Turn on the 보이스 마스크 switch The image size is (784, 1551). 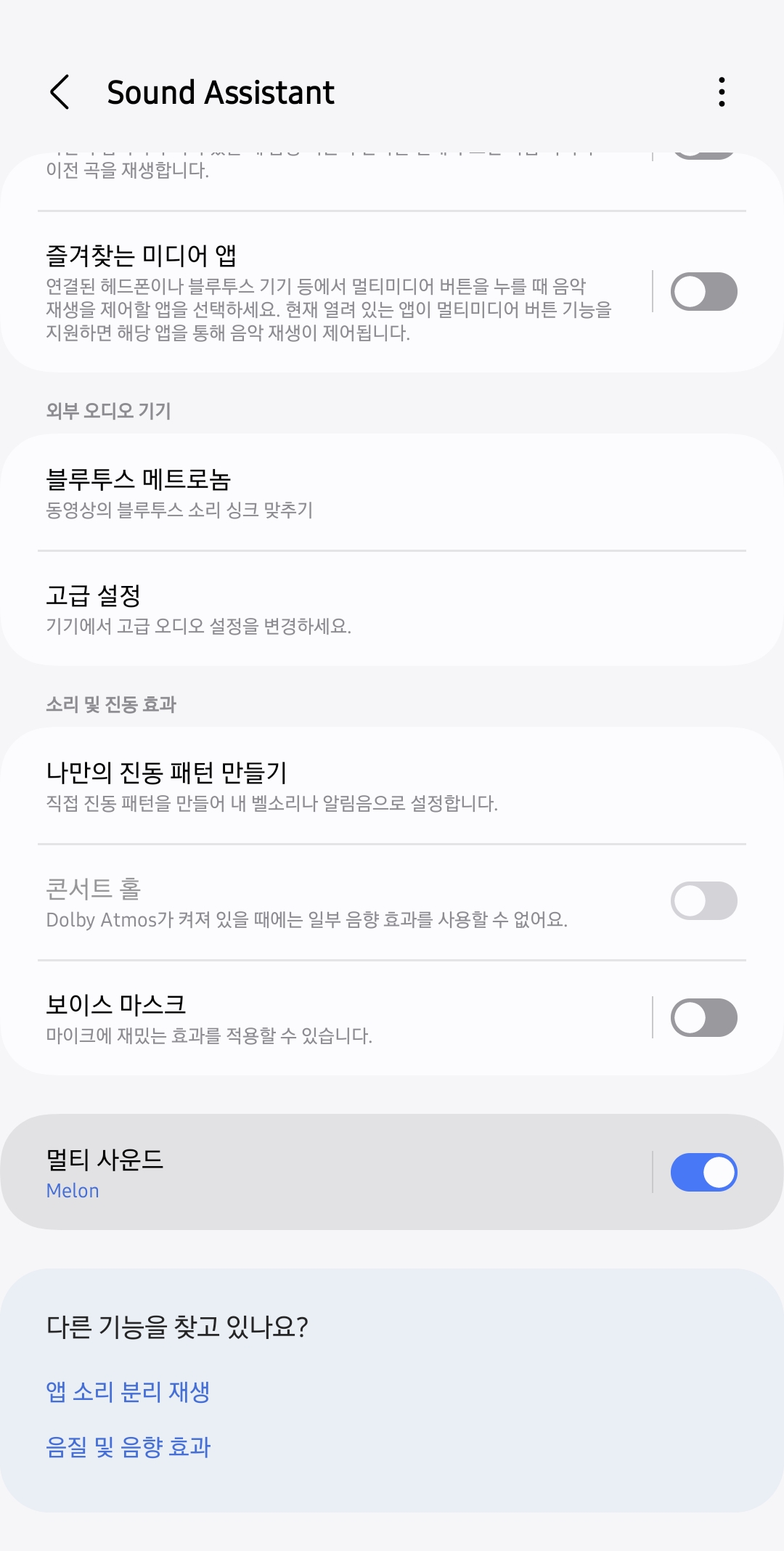click(x=703, y=1018)
